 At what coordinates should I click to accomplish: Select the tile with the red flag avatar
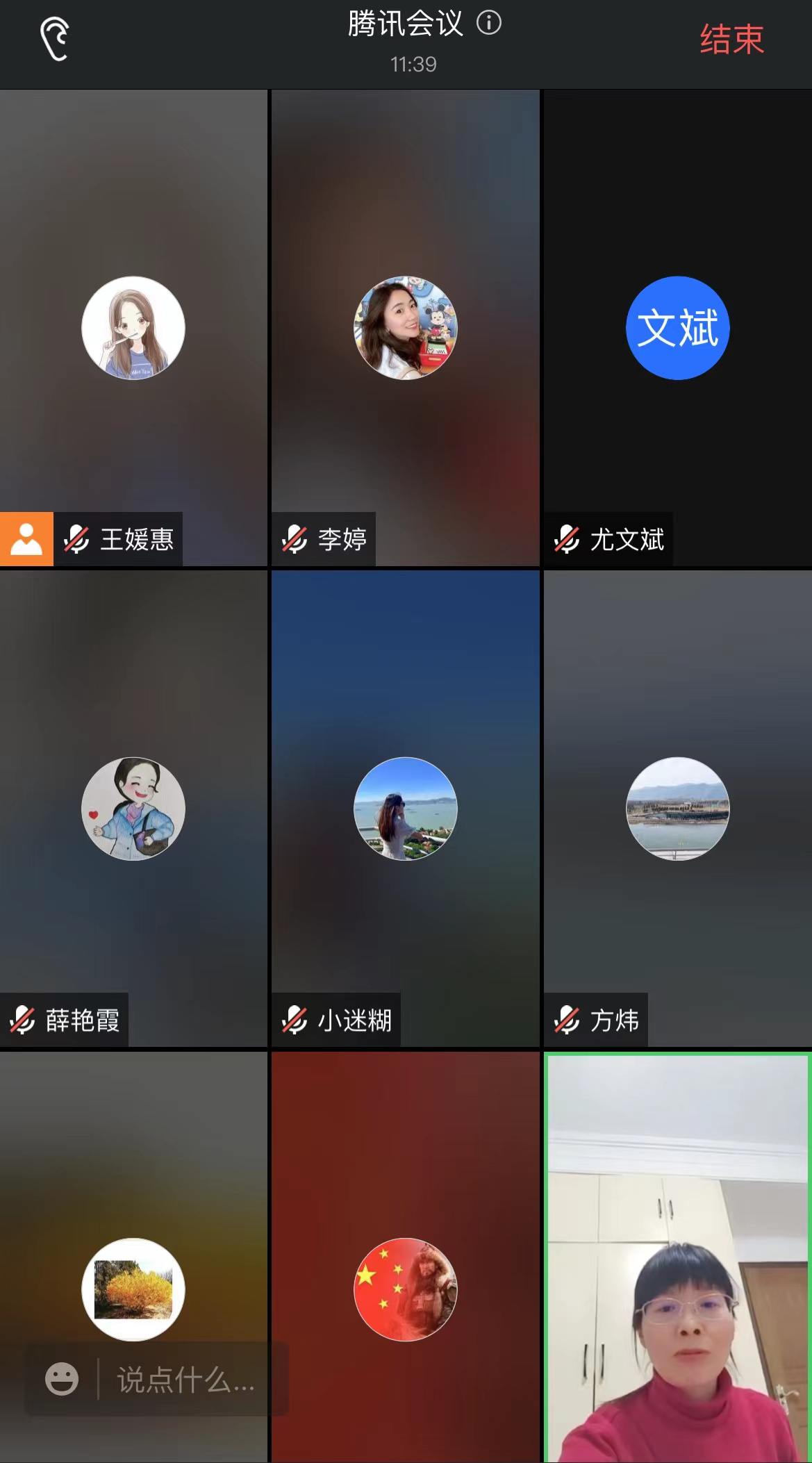406,1289
